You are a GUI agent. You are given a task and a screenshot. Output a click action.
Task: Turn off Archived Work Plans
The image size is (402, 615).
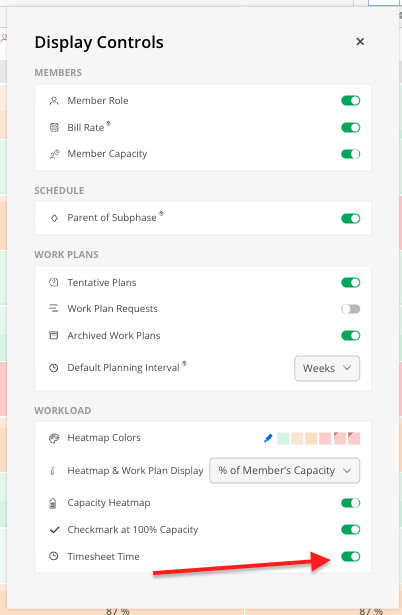click(351, 336)
